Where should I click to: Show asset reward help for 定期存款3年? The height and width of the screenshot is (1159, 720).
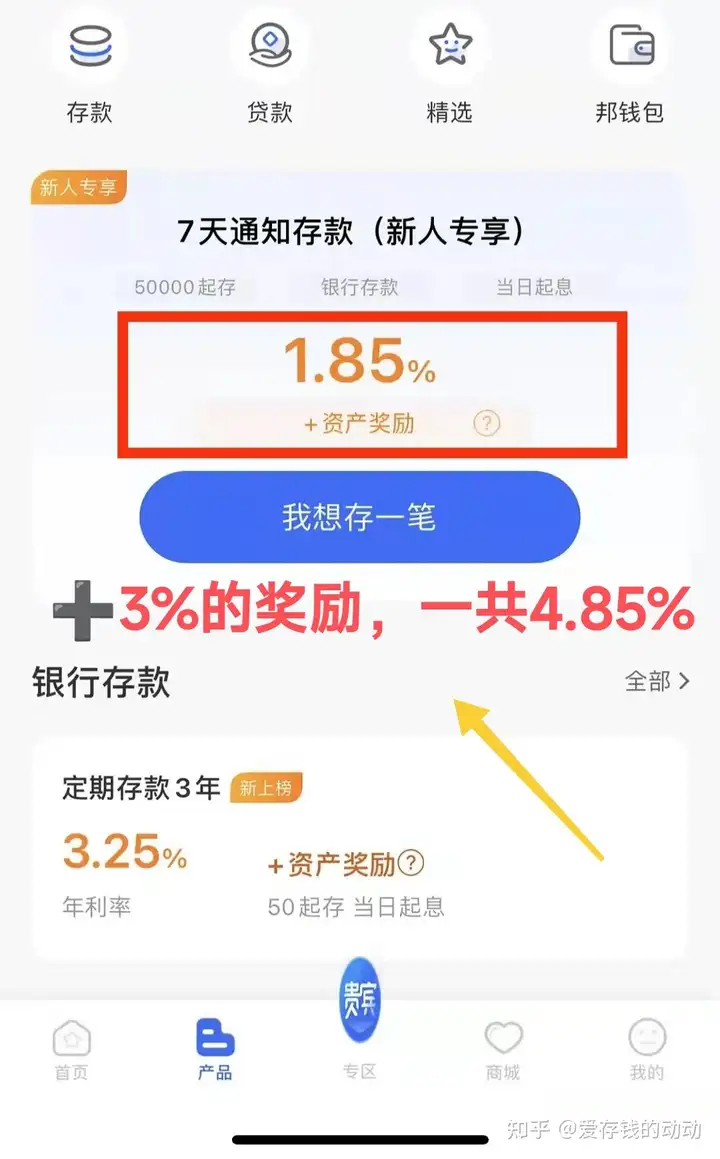tap(411, 864)
